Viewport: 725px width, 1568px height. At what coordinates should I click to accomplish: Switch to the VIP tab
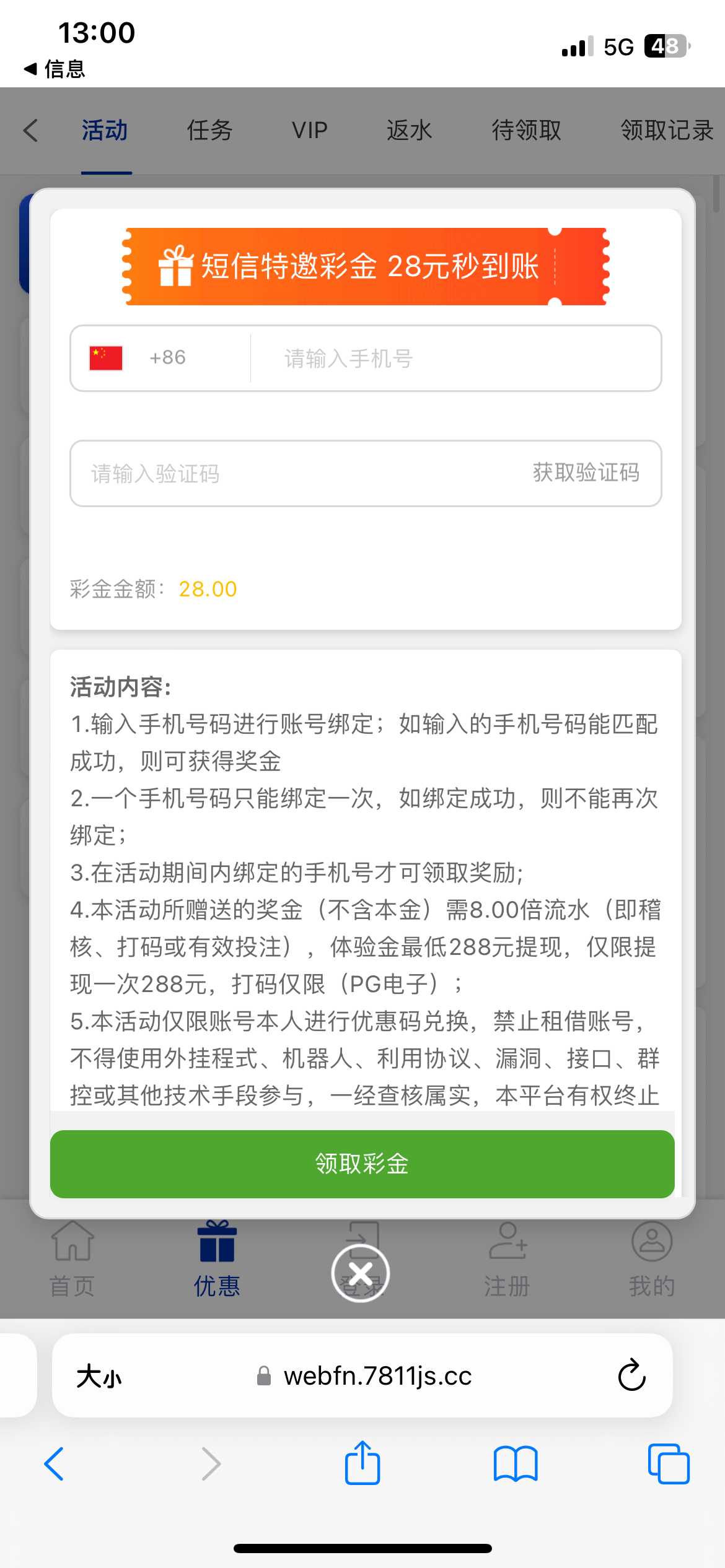pyautogui.click(x=310, y=130)
